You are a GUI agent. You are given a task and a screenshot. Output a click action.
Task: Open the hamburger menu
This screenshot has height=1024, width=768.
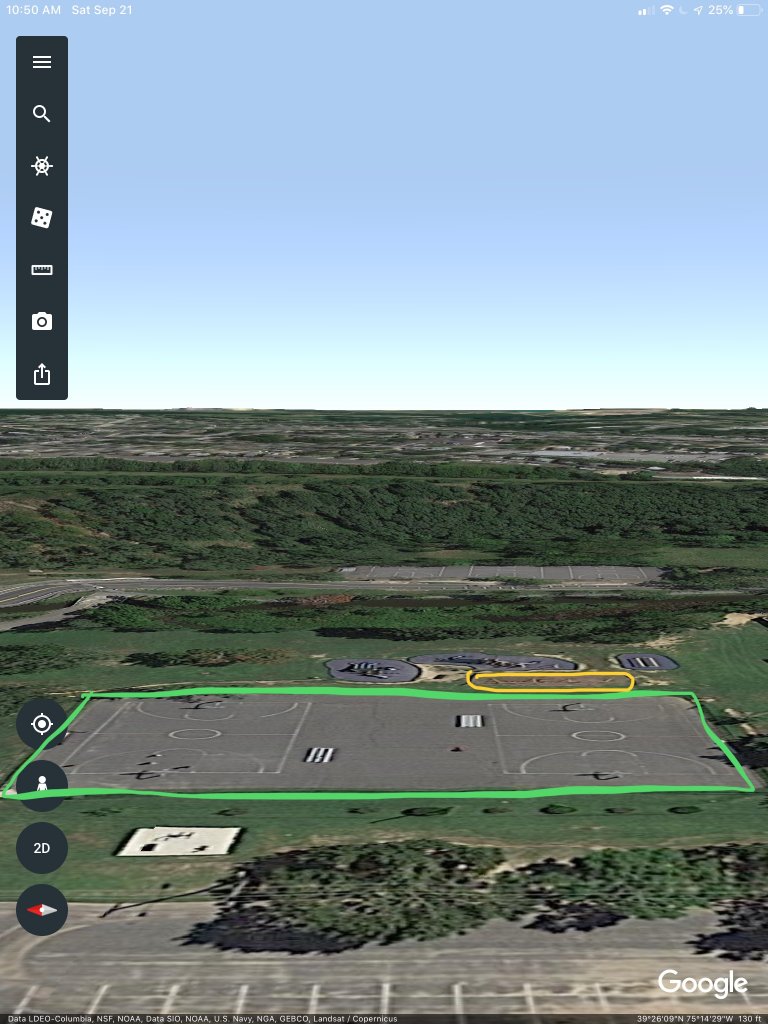coord(42,62)
